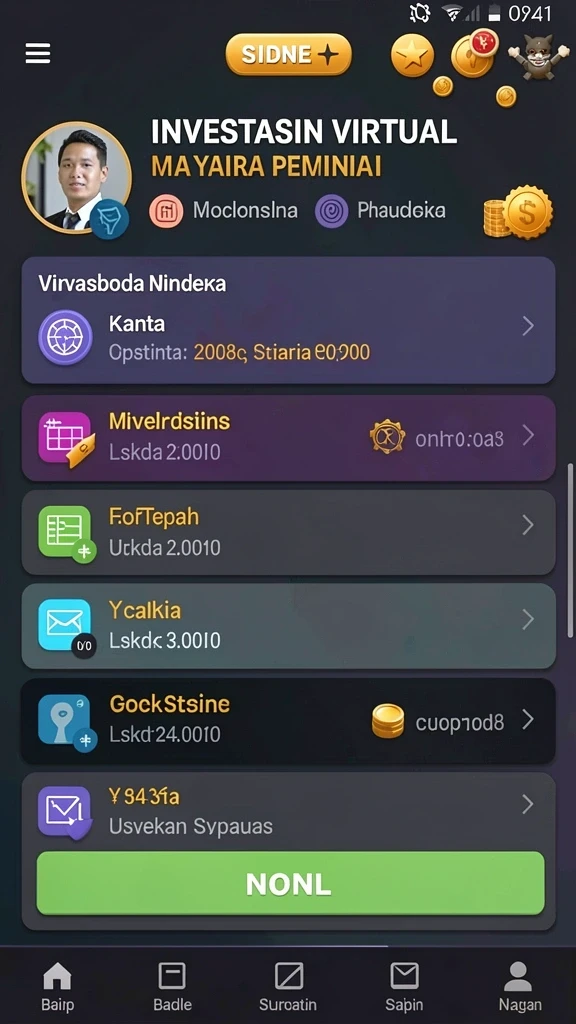Open the hamburger menu
Screen dimensions: 576x1024
[x=38, y=54]
